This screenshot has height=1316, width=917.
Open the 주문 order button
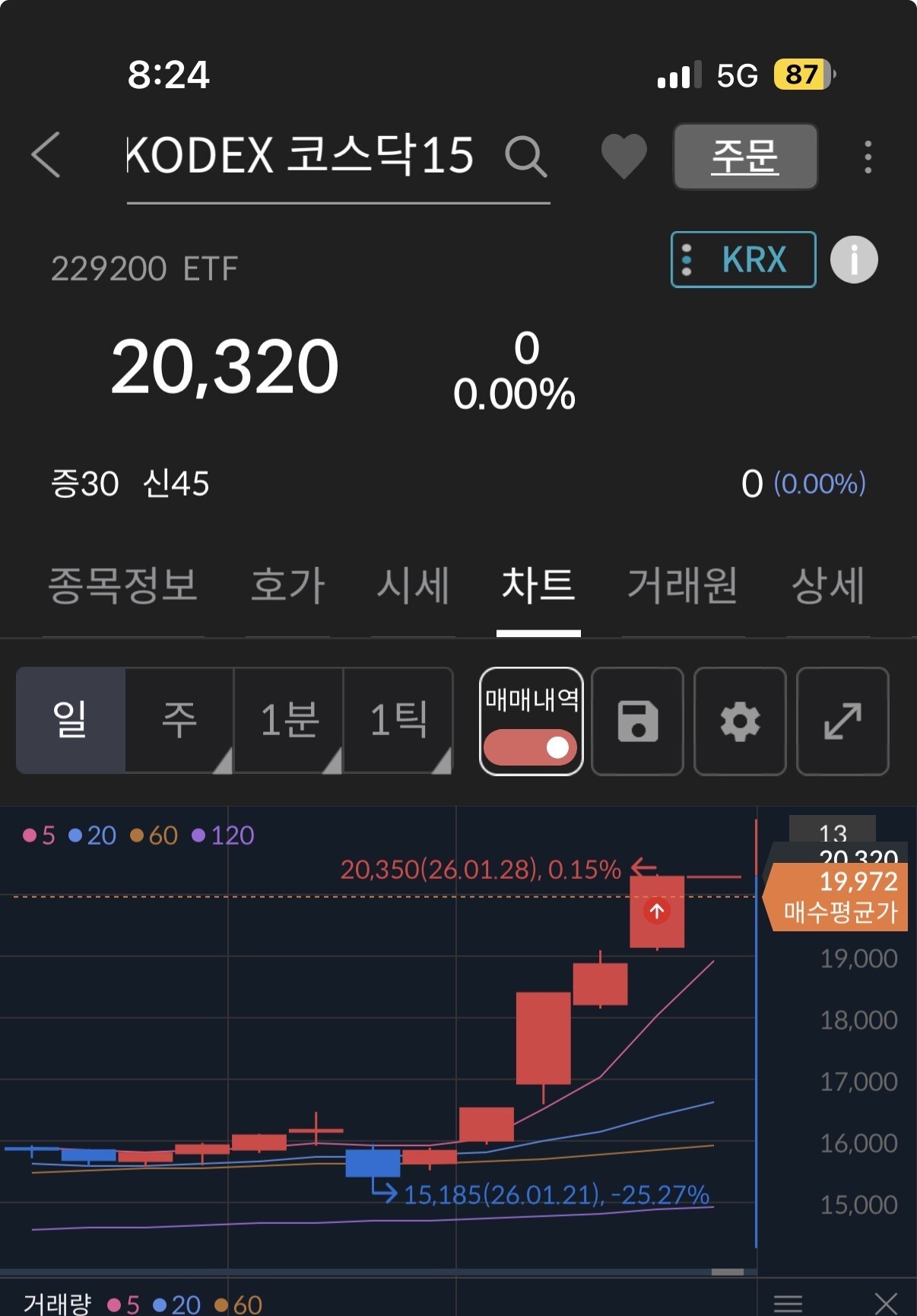tap(744, 157)
